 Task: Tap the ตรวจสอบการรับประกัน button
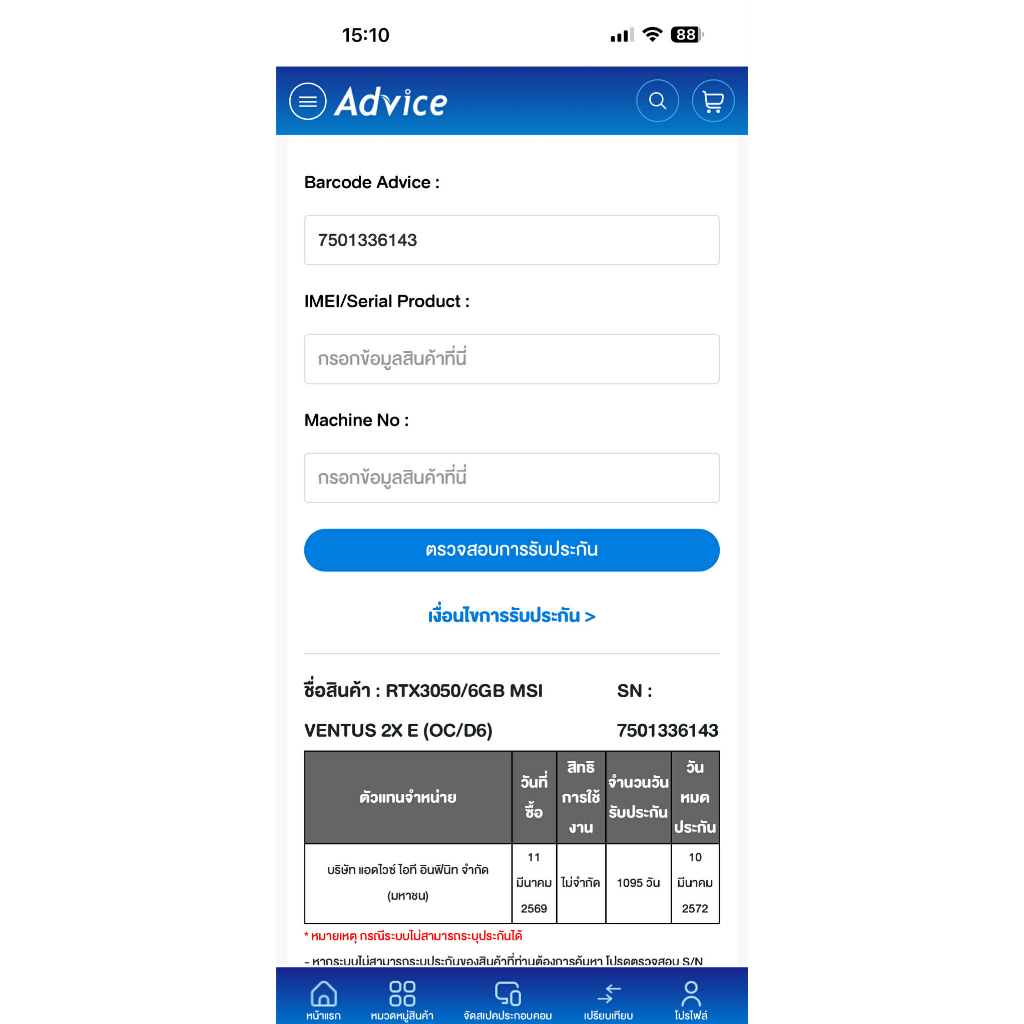(x=511, y=550)
